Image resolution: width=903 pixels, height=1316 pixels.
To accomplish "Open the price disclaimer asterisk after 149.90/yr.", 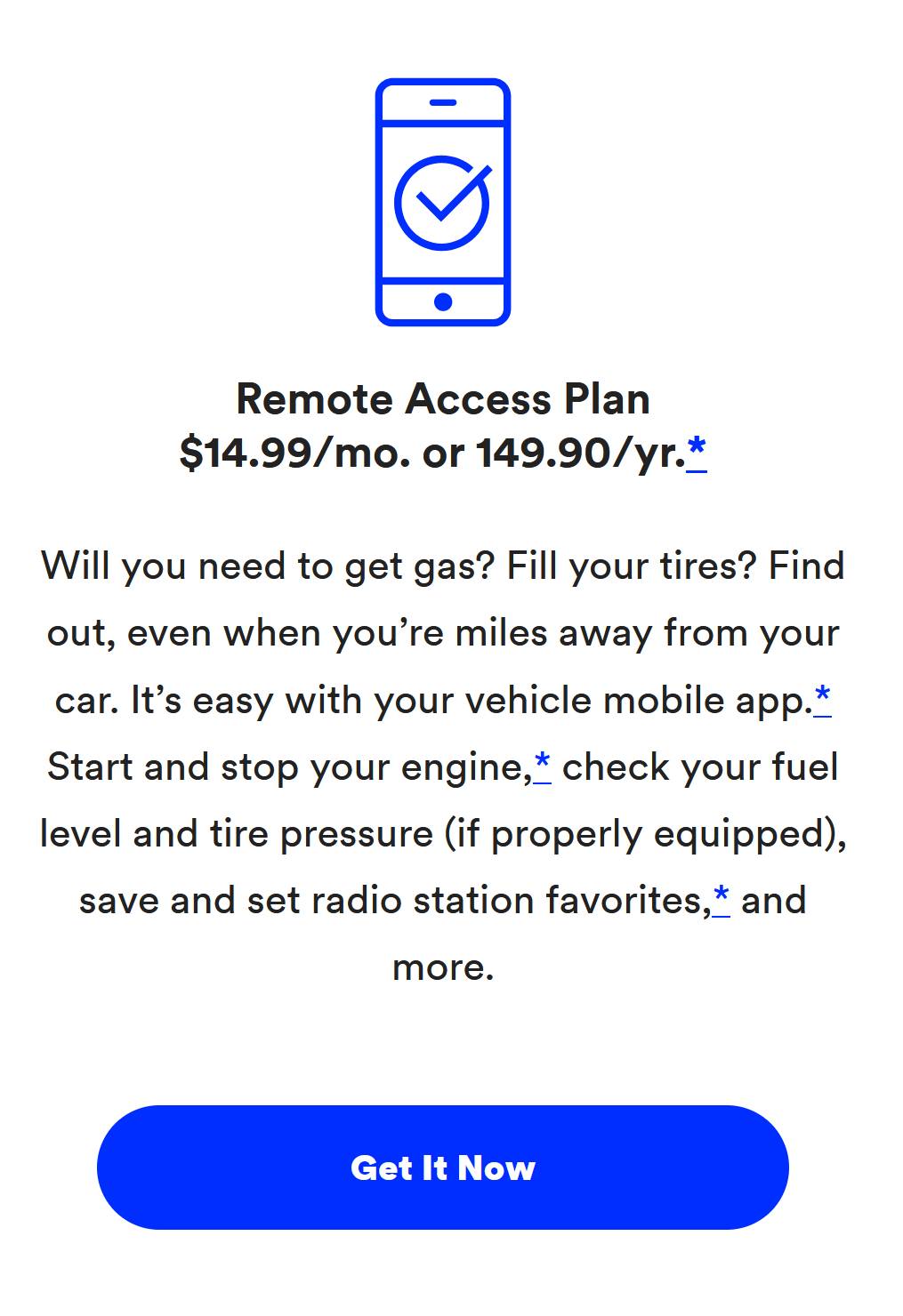I will [697, 451].
